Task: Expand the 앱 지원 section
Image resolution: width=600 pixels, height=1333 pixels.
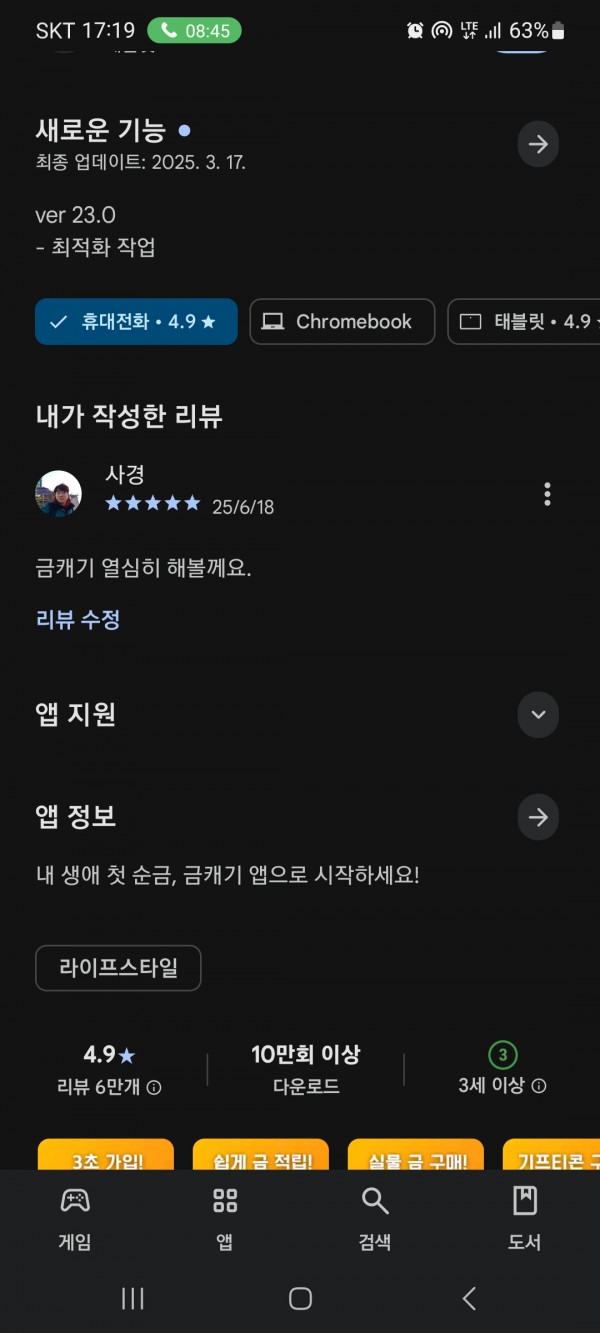Action: click(538, 714)
